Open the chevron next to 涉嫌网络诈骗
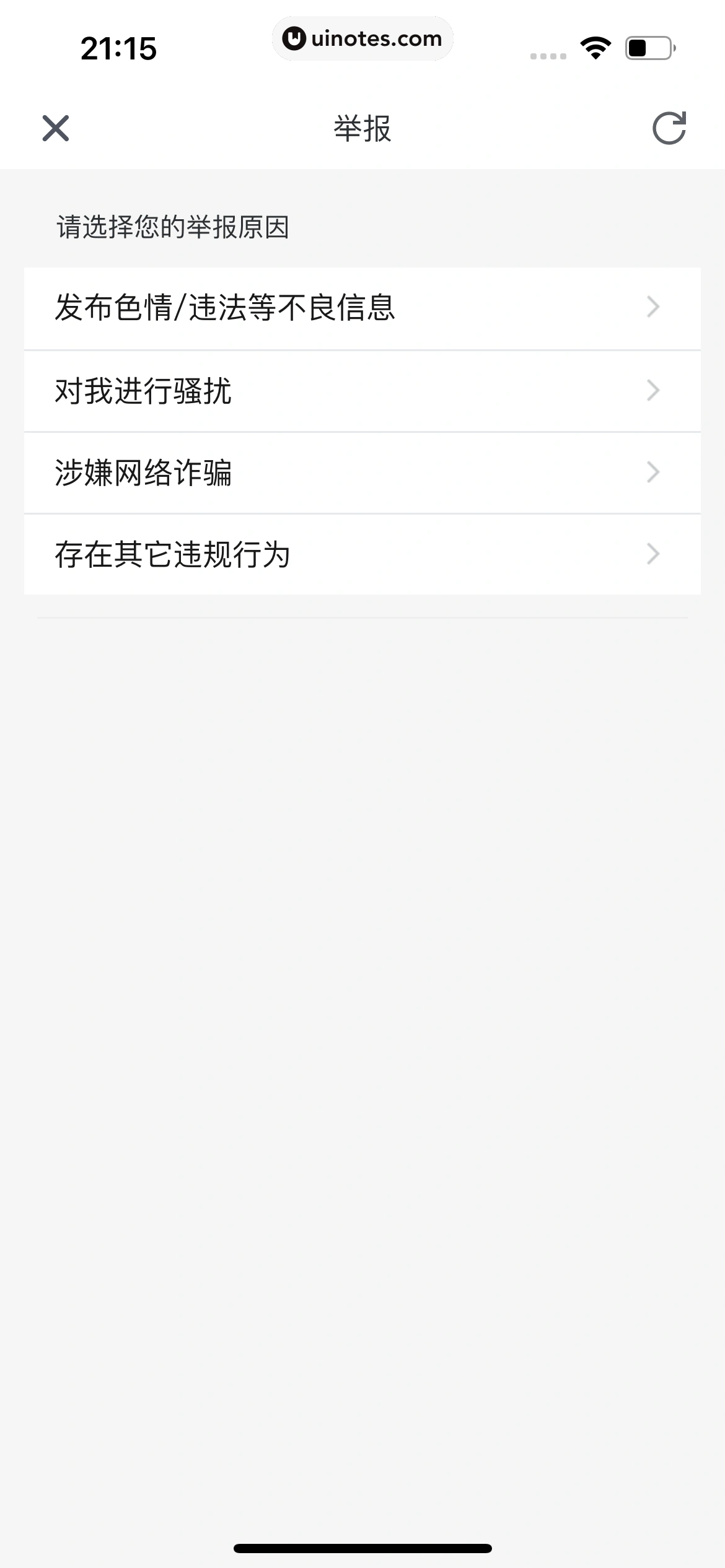Viewport: 725px width, 1568px height. 652,472
